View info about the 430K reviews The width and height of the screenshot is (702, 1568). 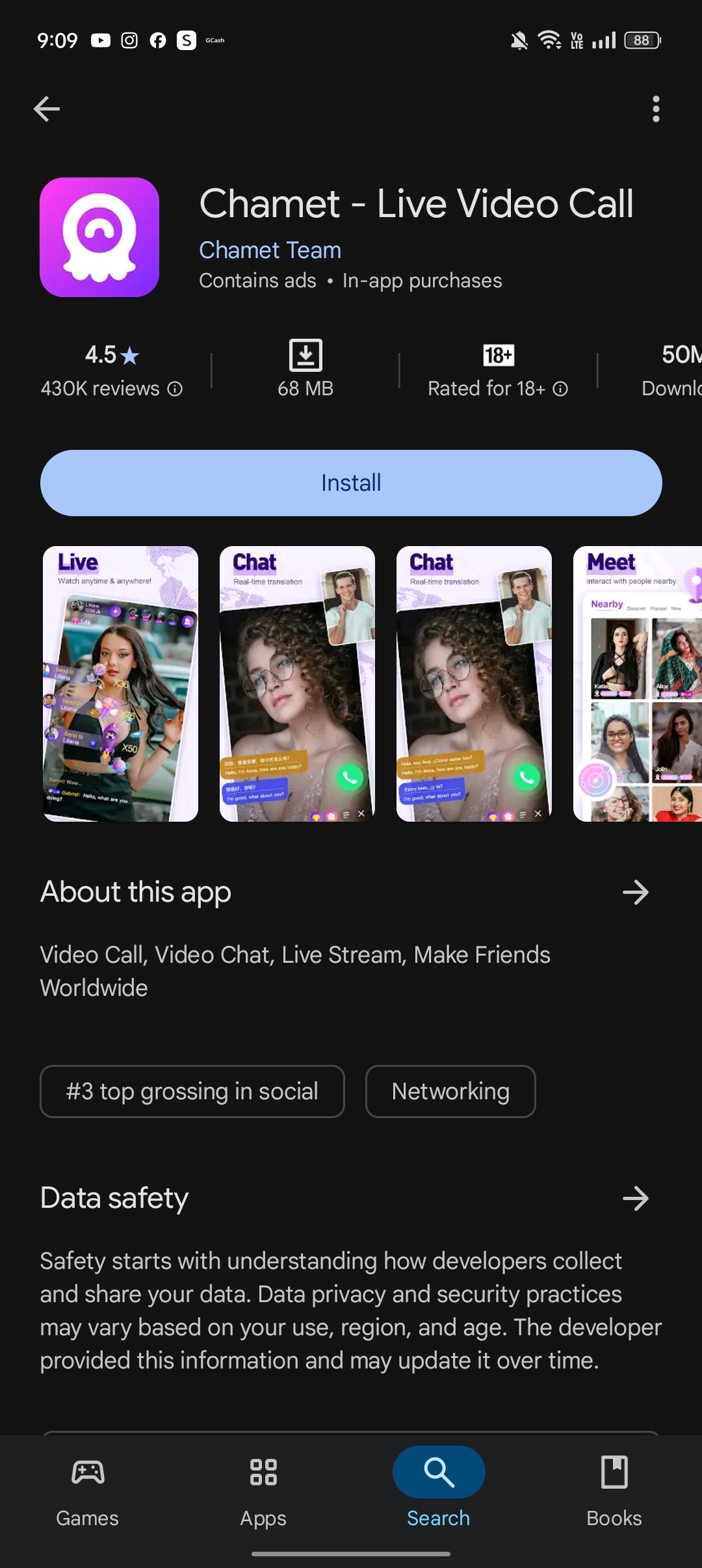(x=175, y=389)
